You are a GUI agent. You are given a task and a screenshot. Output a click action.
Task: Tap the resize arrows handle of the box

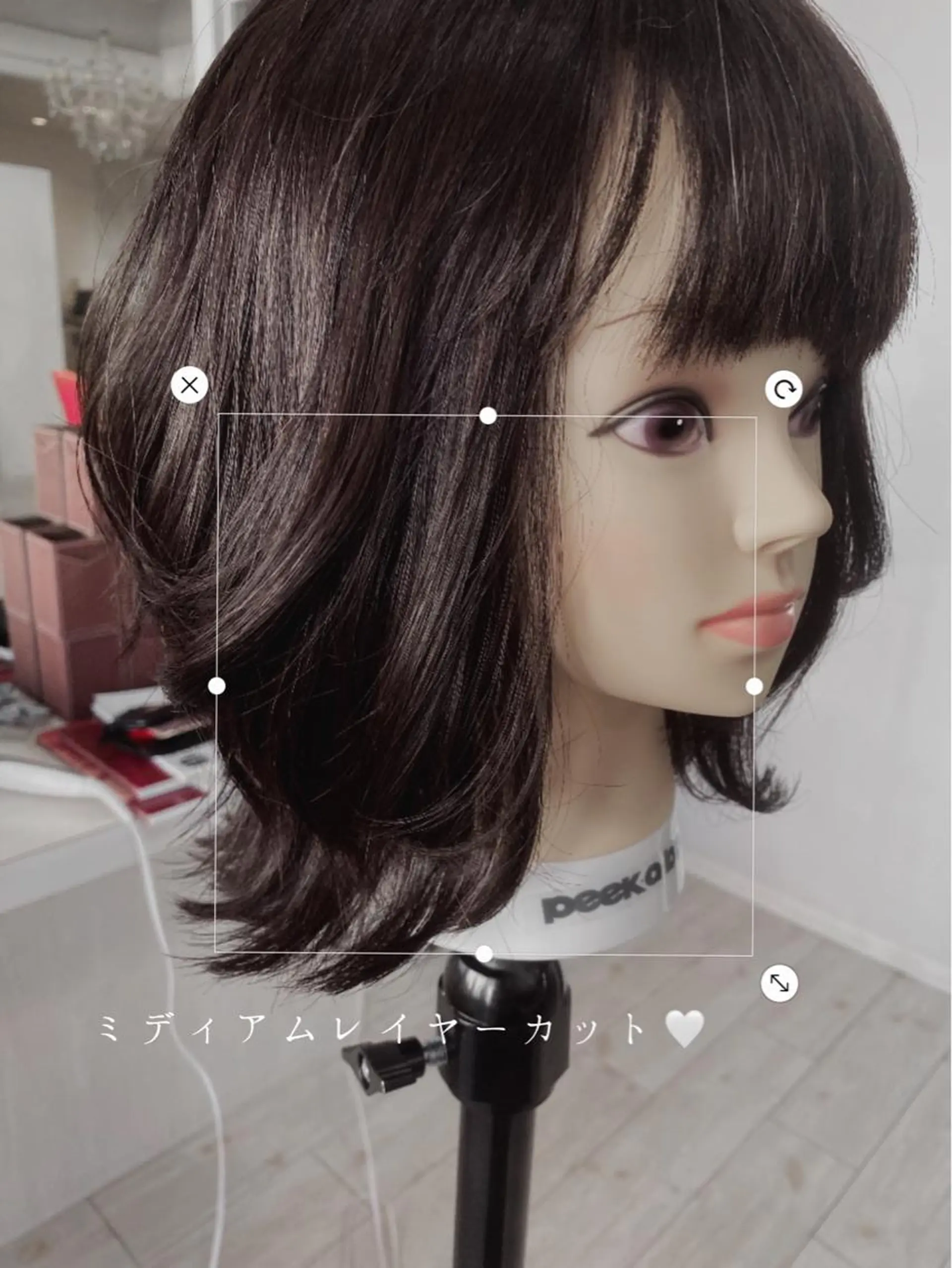tap(779, 984)
